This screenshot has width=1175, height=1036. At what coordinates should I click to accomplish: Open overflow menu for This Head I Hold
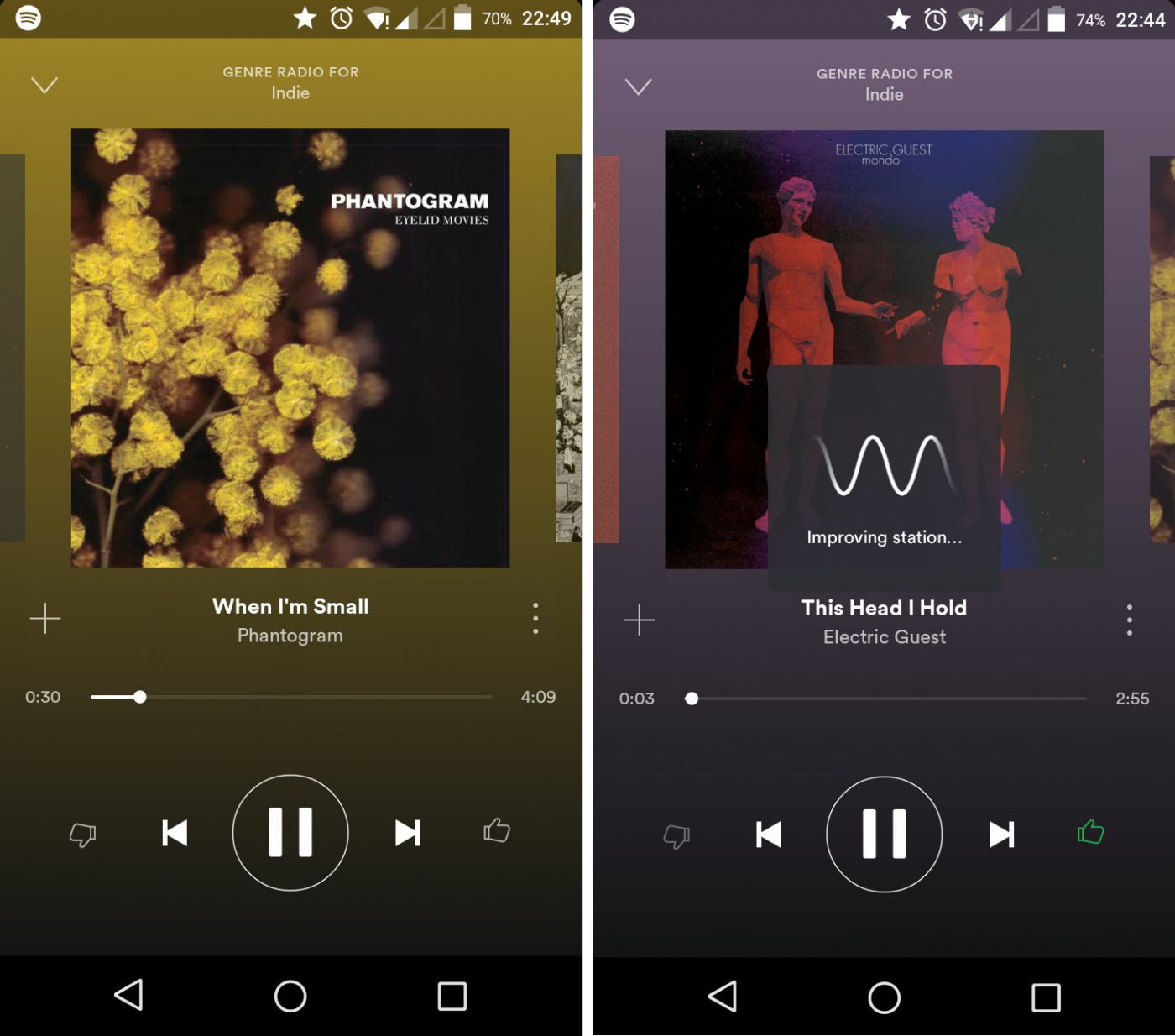click(1130, 620)
